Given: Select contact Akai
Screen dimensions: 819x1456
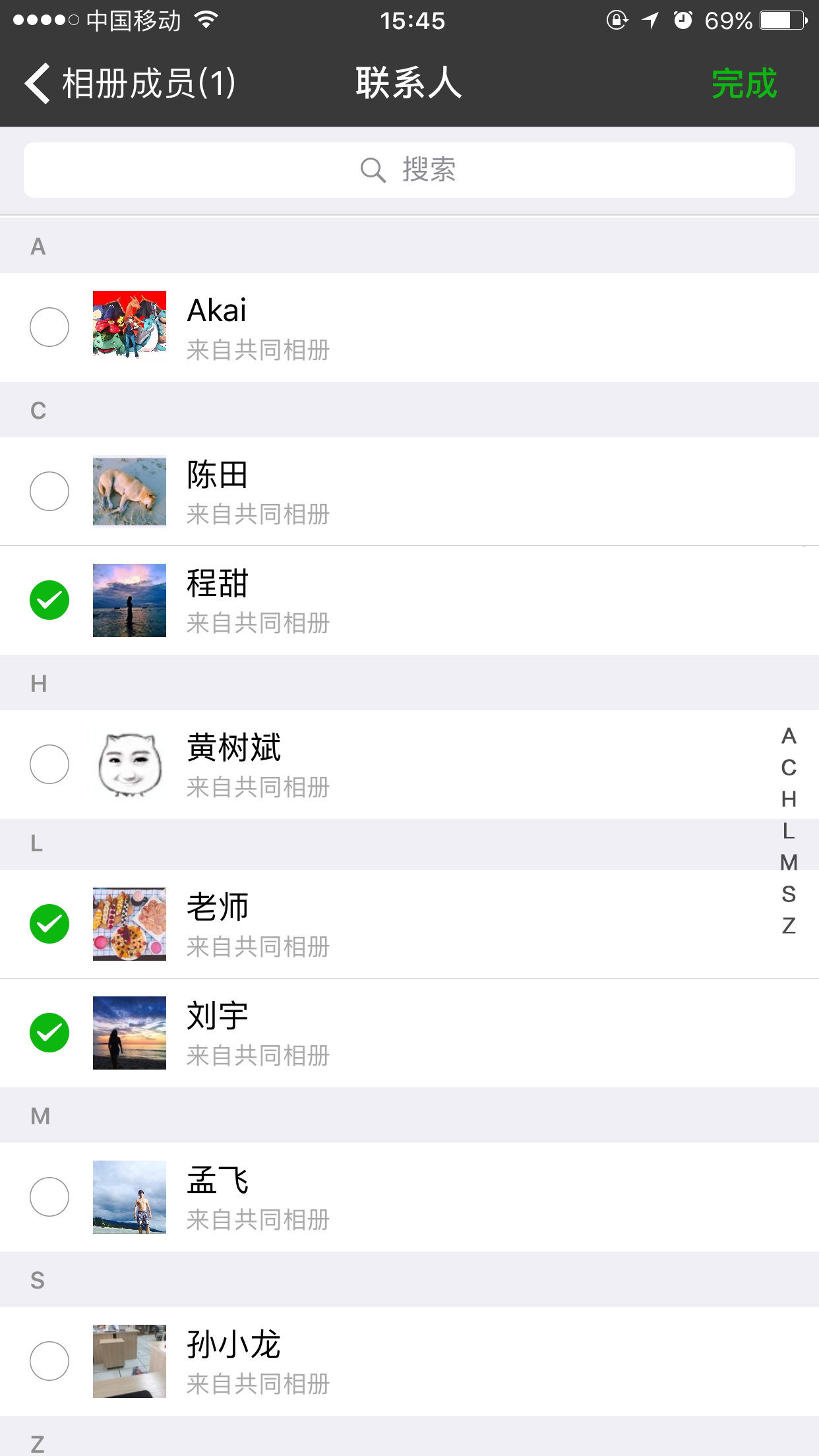Looking at the screenshot, I should click(49, 327).
